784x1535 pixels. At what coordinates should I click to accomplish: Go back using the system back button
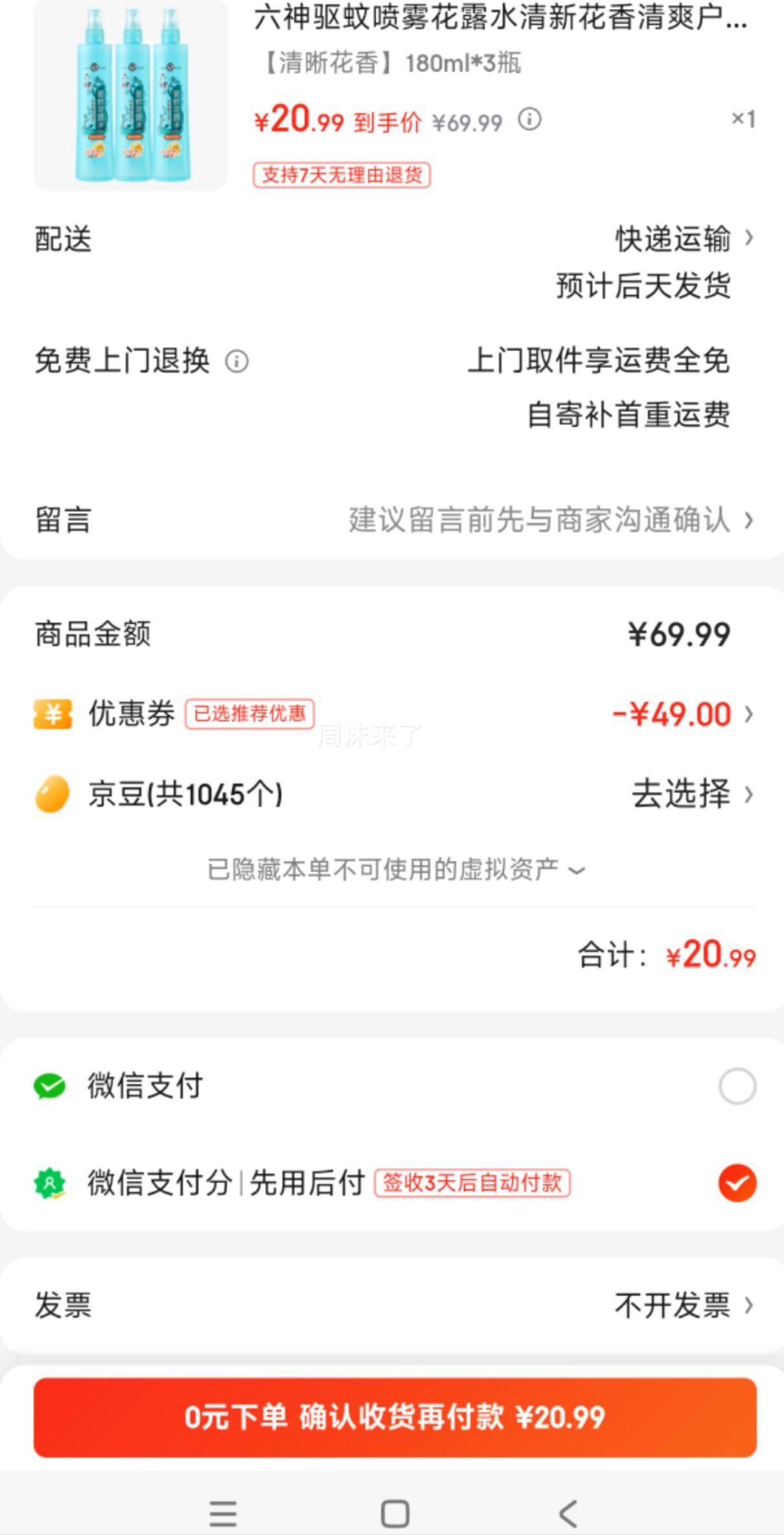click(568, 1514)
